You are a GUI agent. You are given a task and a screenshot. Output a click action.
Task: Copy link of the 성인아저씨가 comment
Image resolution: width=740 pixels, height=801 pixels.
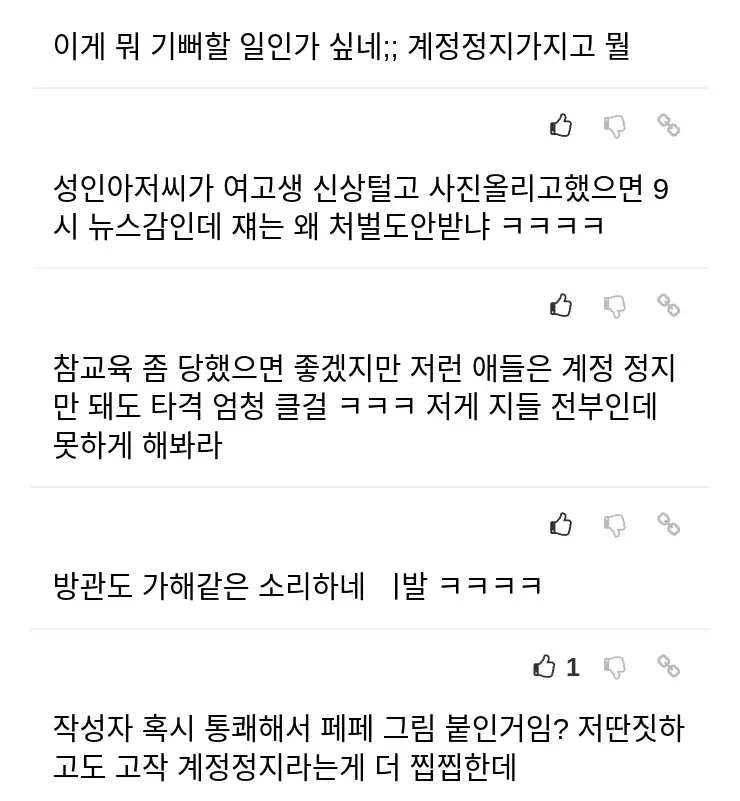pyautogui.click(x=668, y=125)
